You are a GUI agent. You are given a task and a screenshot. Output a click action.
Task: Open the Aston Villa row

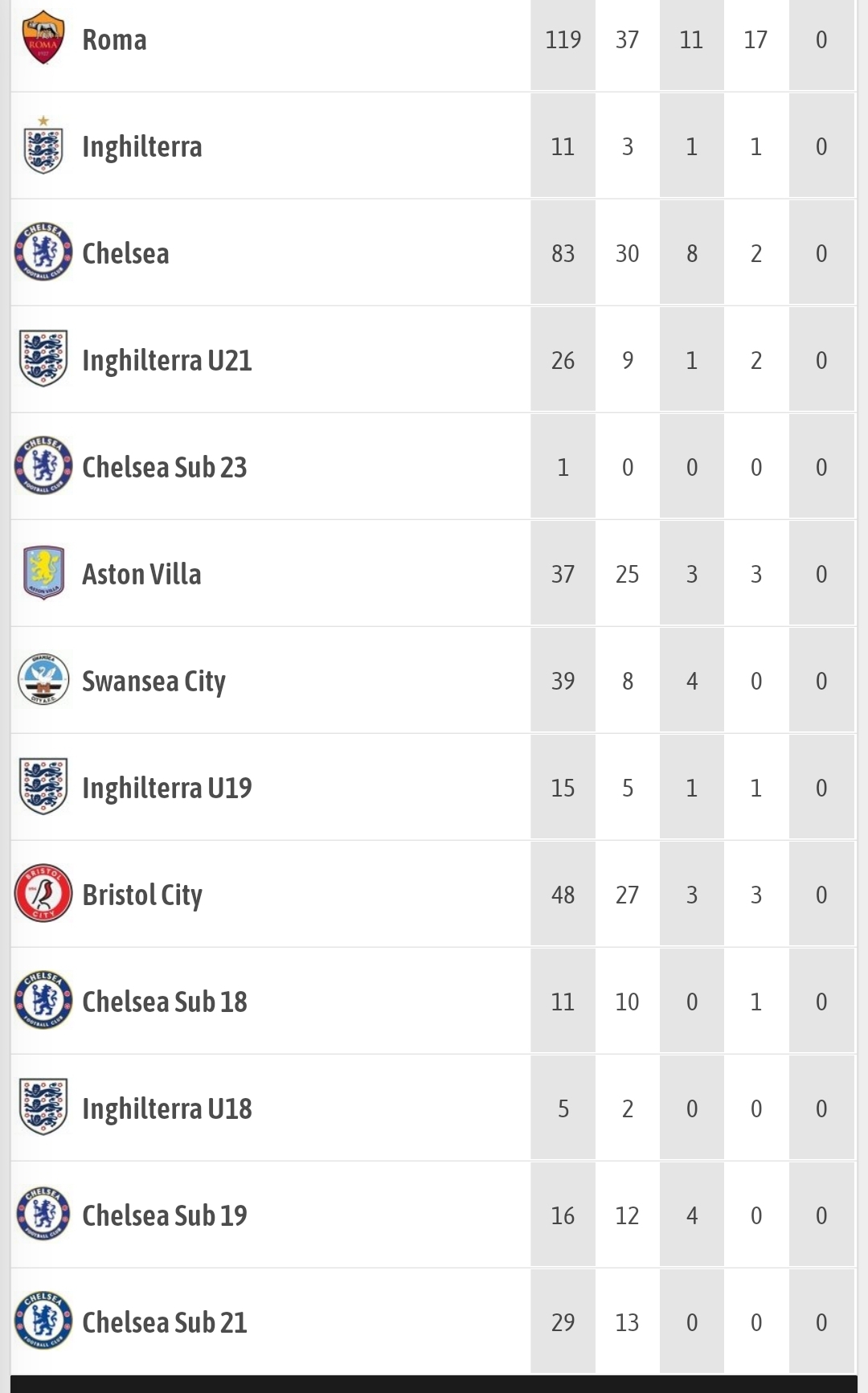pos(433,574)
